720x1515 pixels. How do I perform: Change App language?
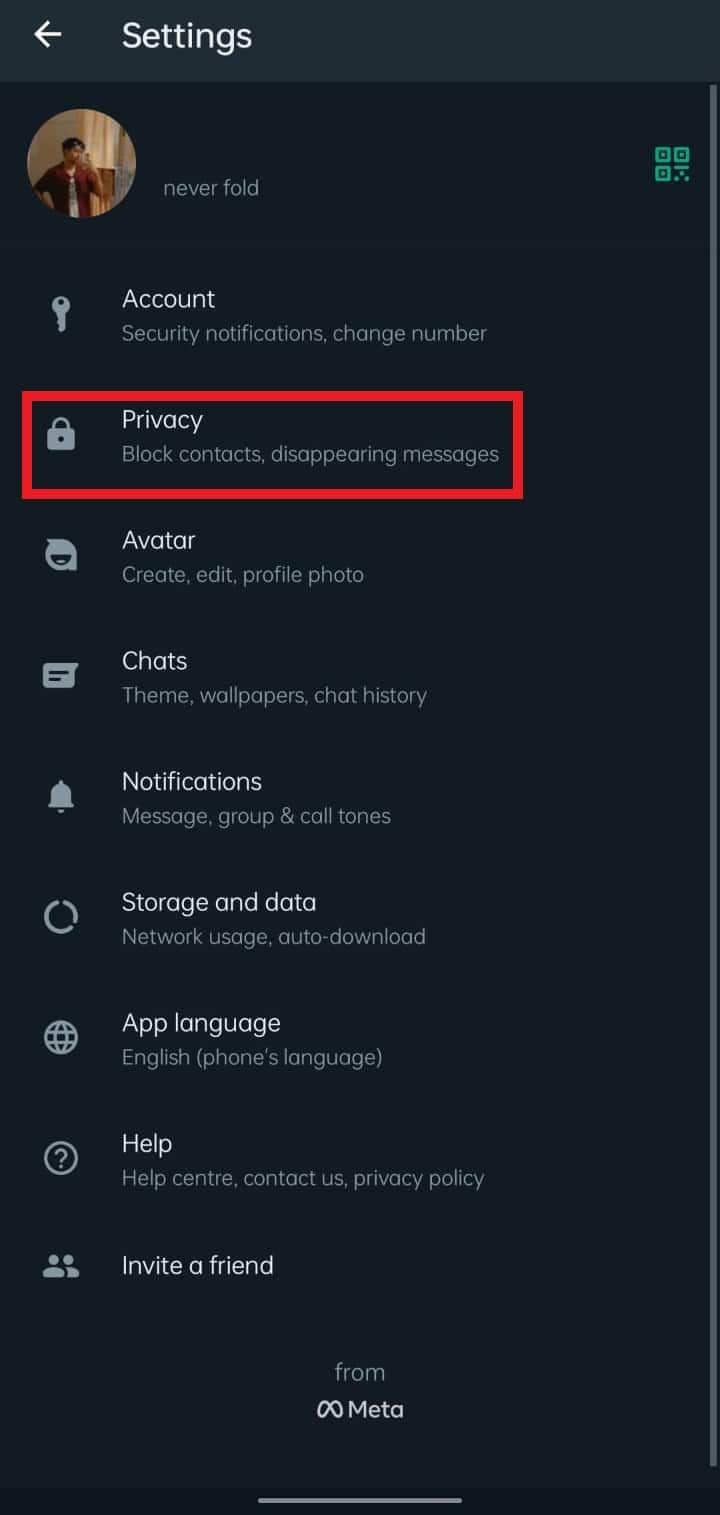(360, 1039)
